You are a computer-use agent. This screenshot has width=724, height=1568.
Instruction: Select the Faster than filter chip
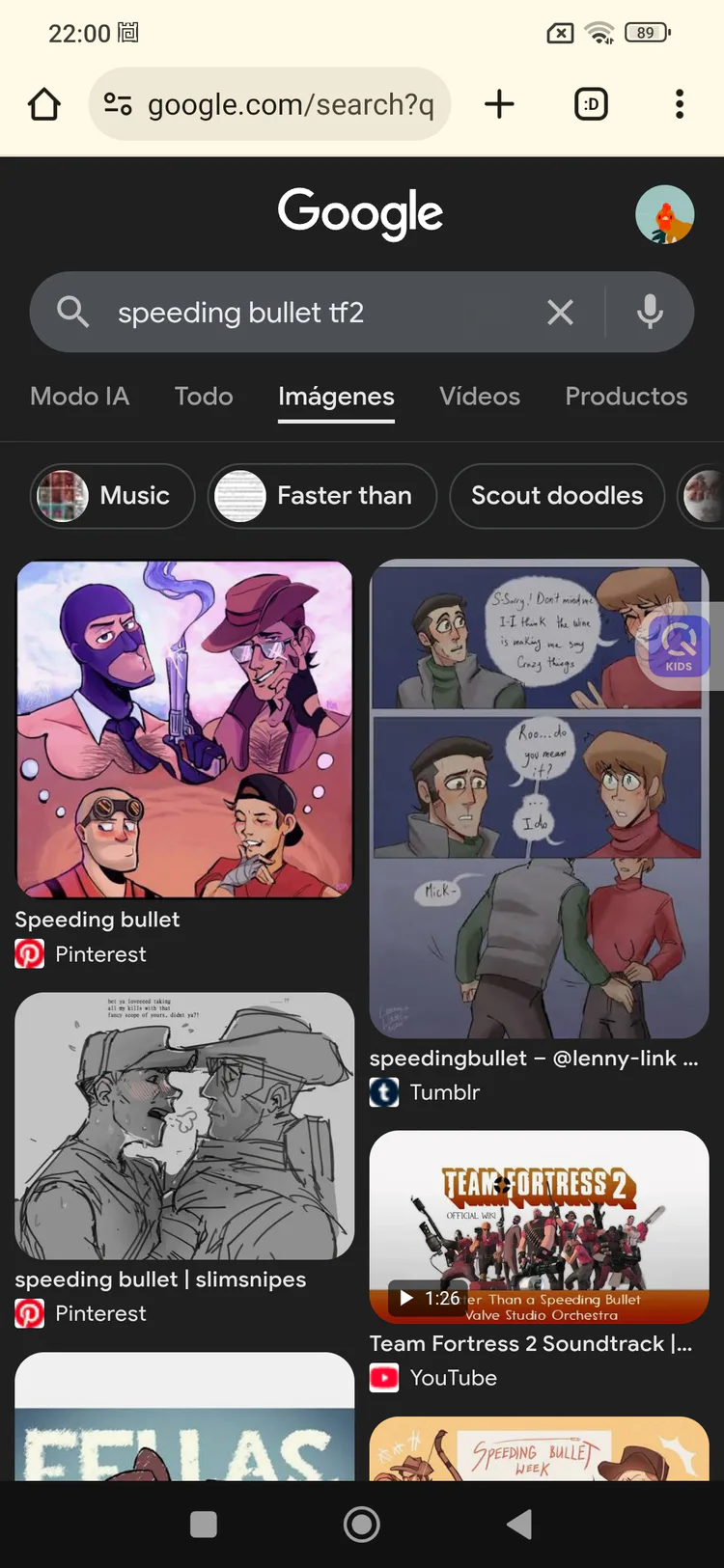tap(321, 496)
